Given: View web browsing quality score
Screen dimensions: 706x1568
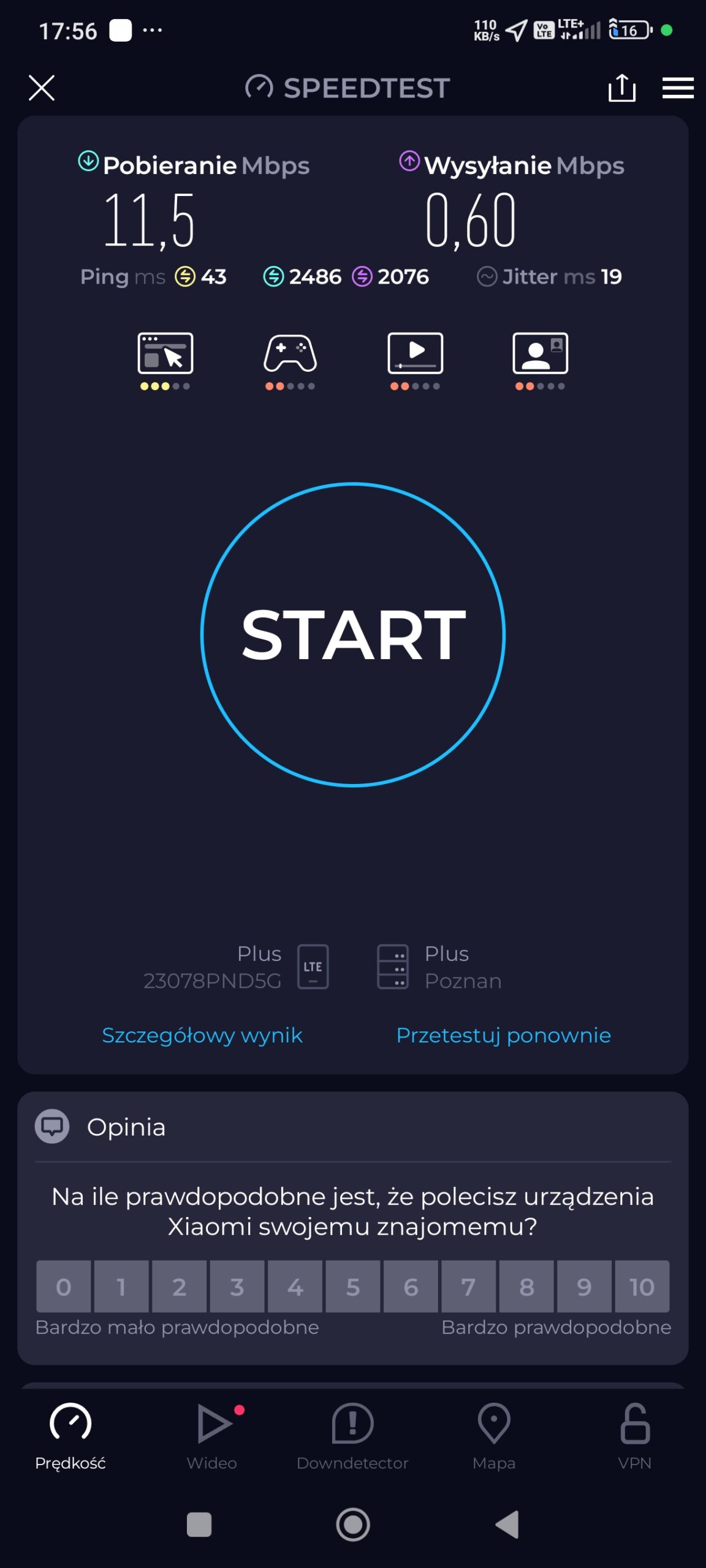Looking at the screenshot, I should pos(165,360).
